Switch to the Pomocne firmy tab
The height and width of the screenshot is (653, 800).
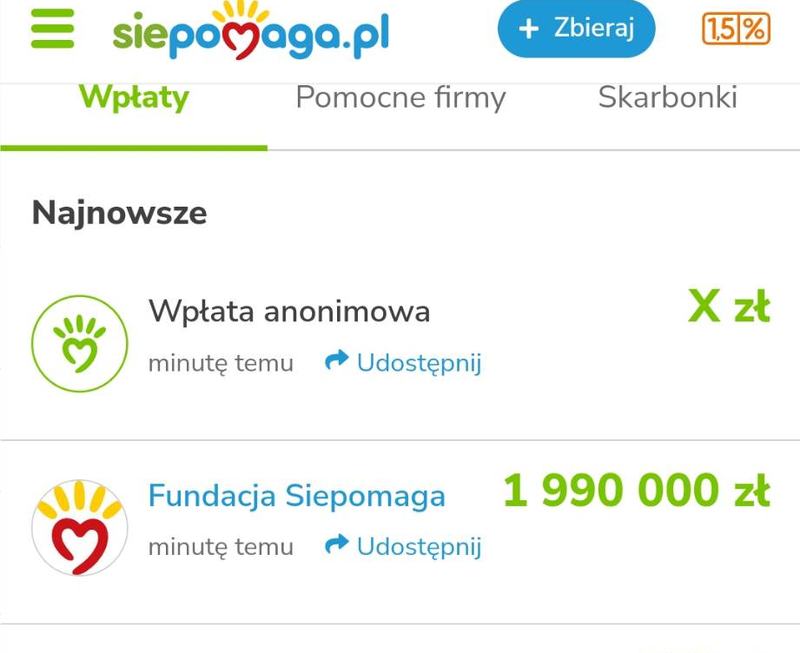pyautogui.click(x=400, y=98)
